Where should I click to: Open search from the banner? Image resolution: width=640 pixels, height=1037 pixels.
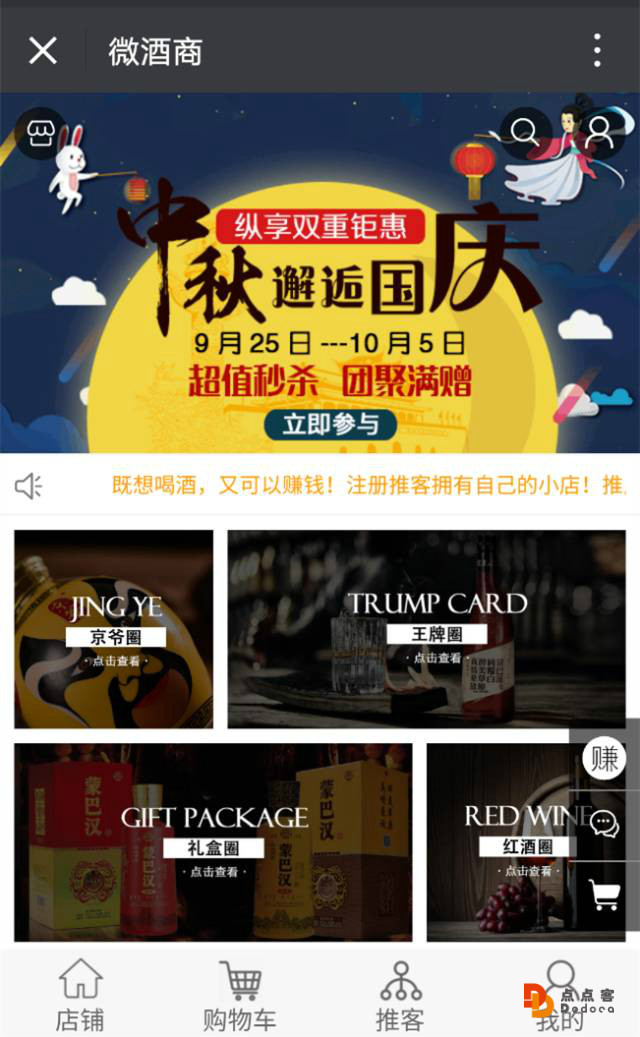(x=525, y=131)
